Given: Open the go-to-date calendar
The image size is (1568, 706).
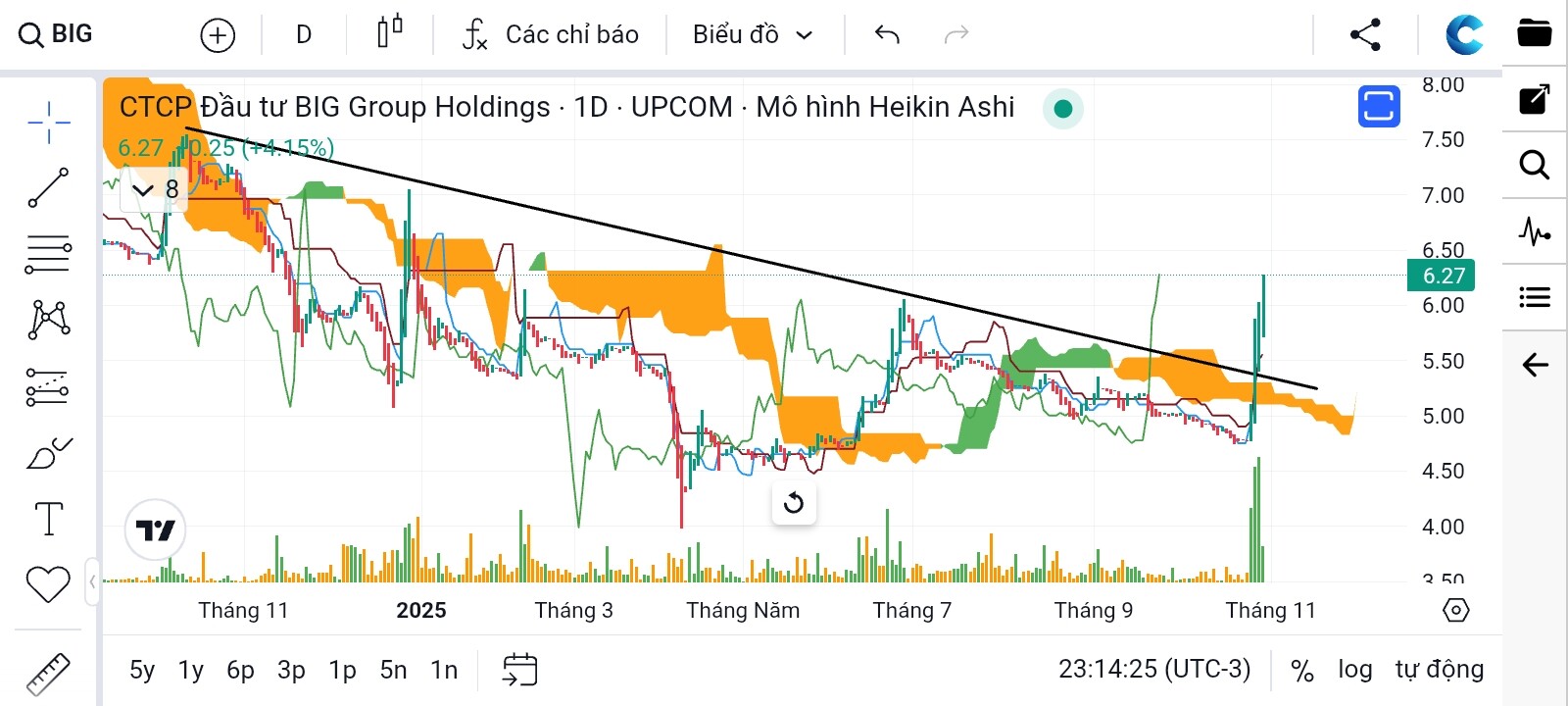Looking at the screenshot, I should 519,670.
